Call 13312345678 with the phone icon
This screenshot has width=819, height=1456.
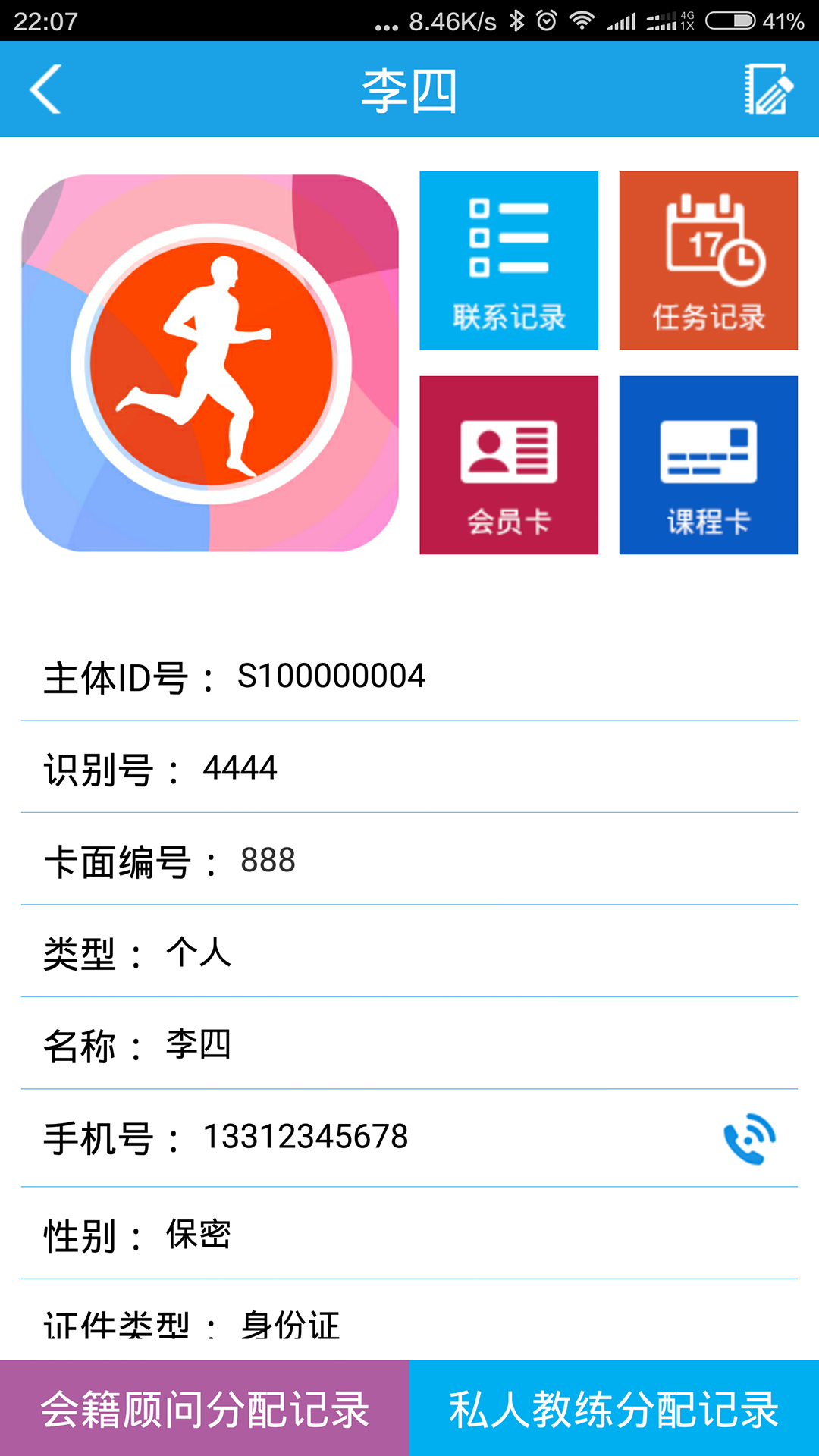(749, 1137)
